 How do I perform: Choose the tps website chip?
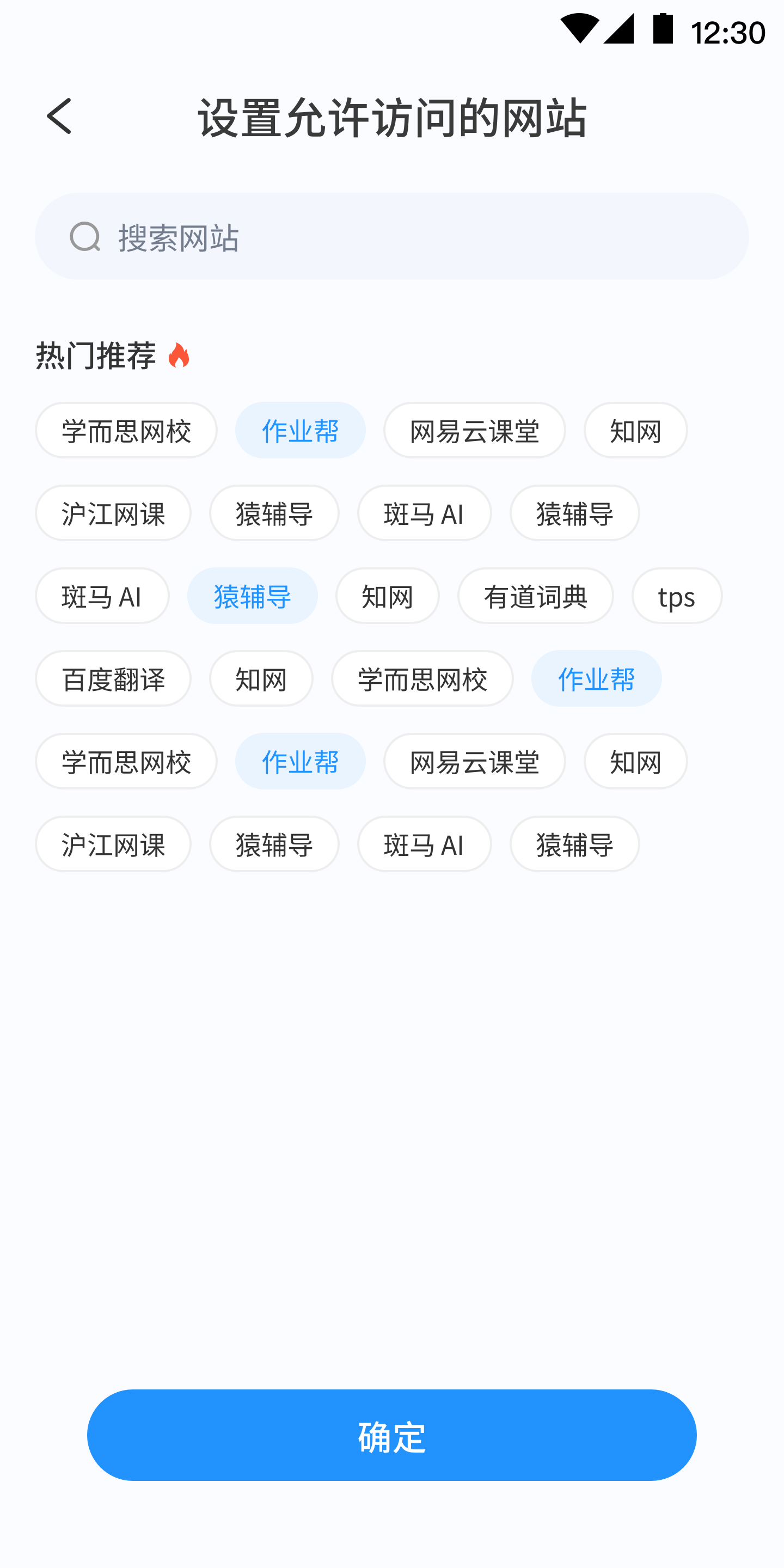[676, 596]
